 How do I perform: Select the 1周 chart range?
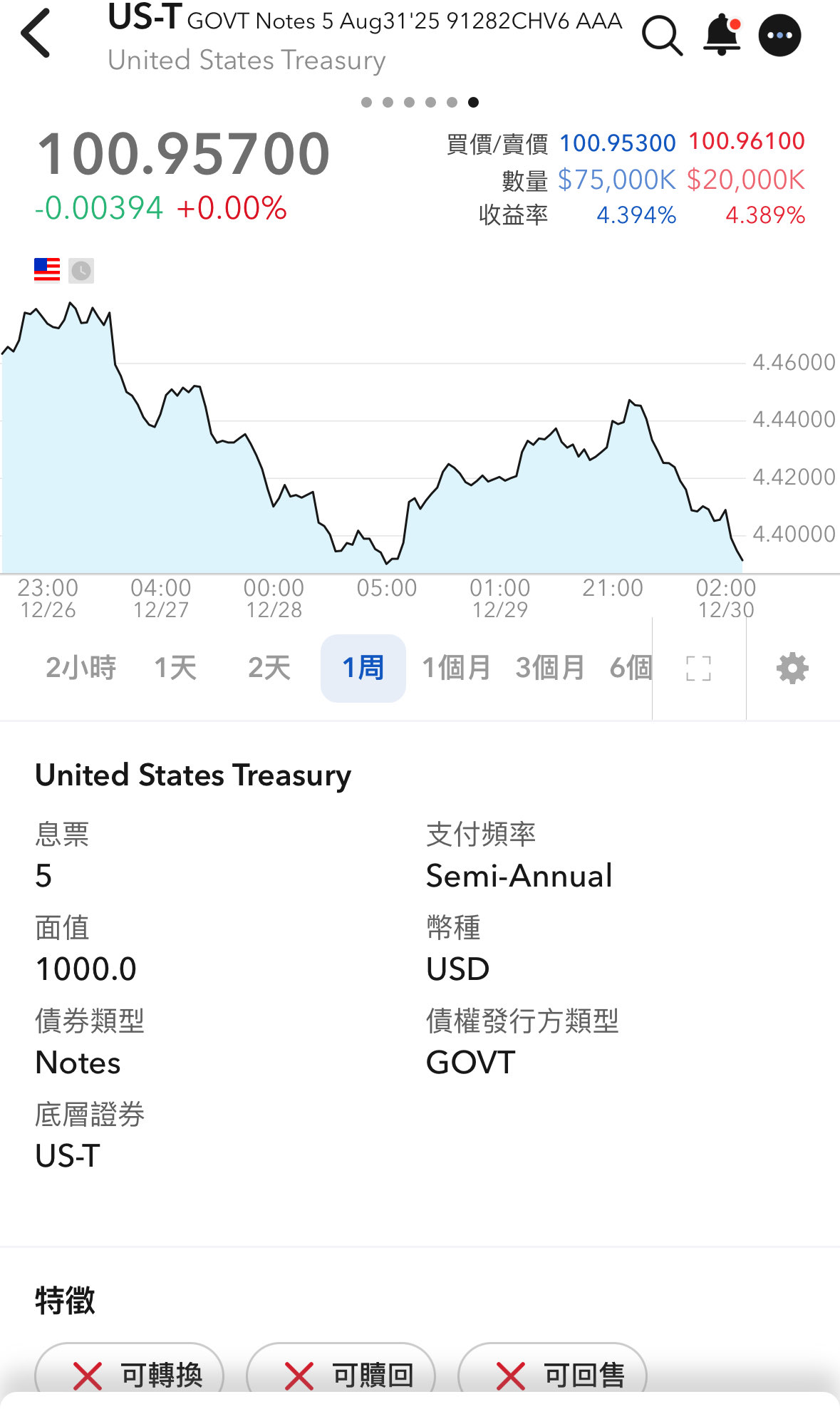[x=363, y=669]
